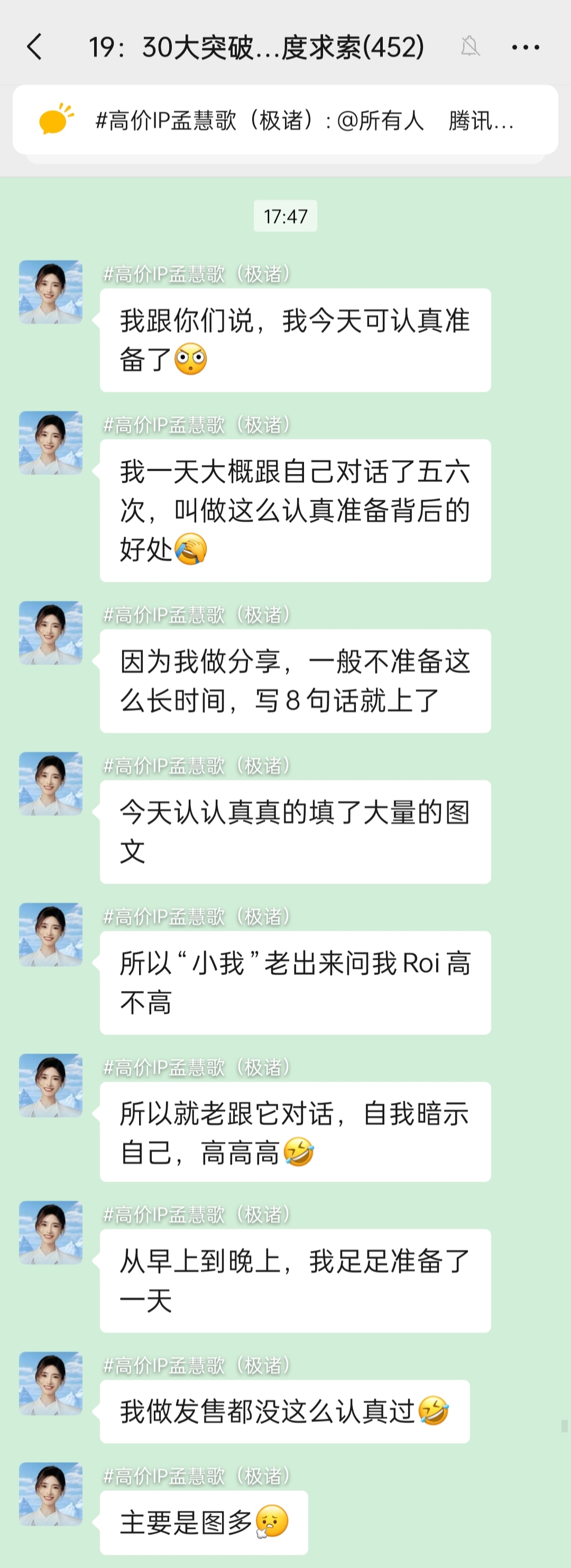The image size is (571, 1568).
Task: Open the pinned group announcement banner
Action: (x=285, y=120)
